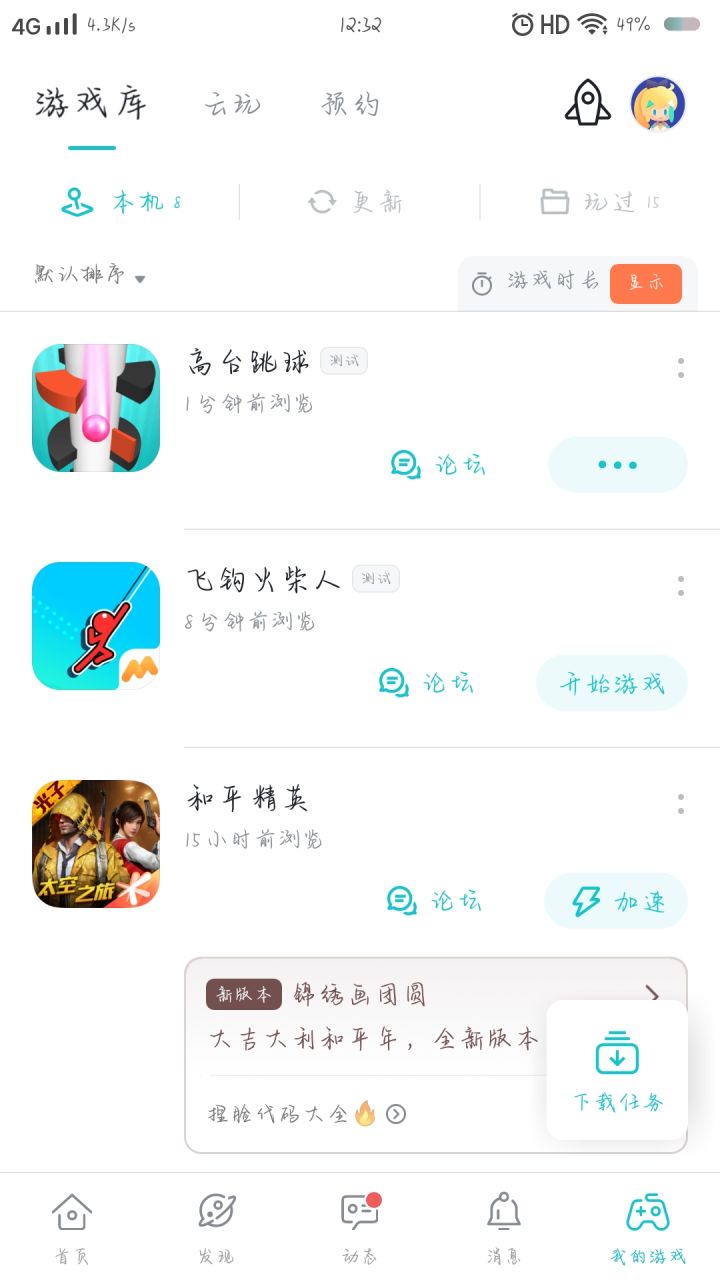The height and width of the screenshot is (1280, 720).
Task: Open the 论坛 forum for 和平精英
Action: click(434, 901)
